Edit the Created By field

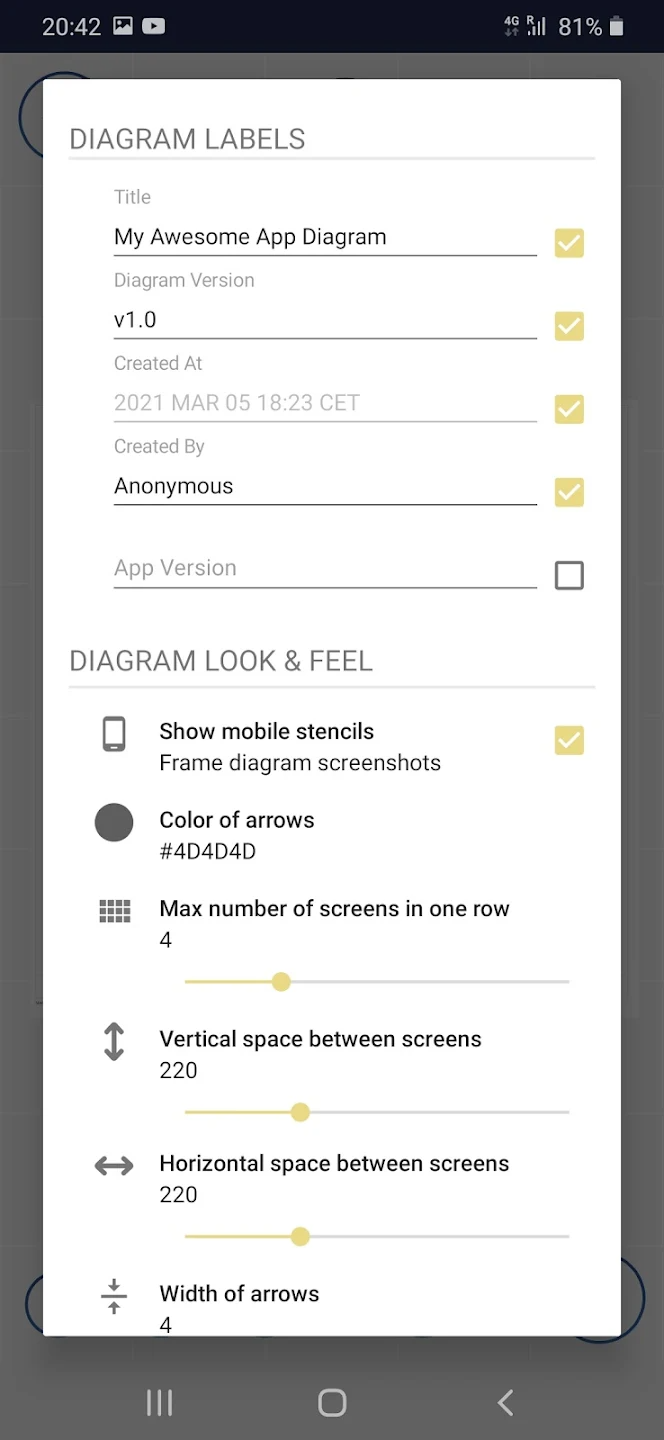click(325, 486)
